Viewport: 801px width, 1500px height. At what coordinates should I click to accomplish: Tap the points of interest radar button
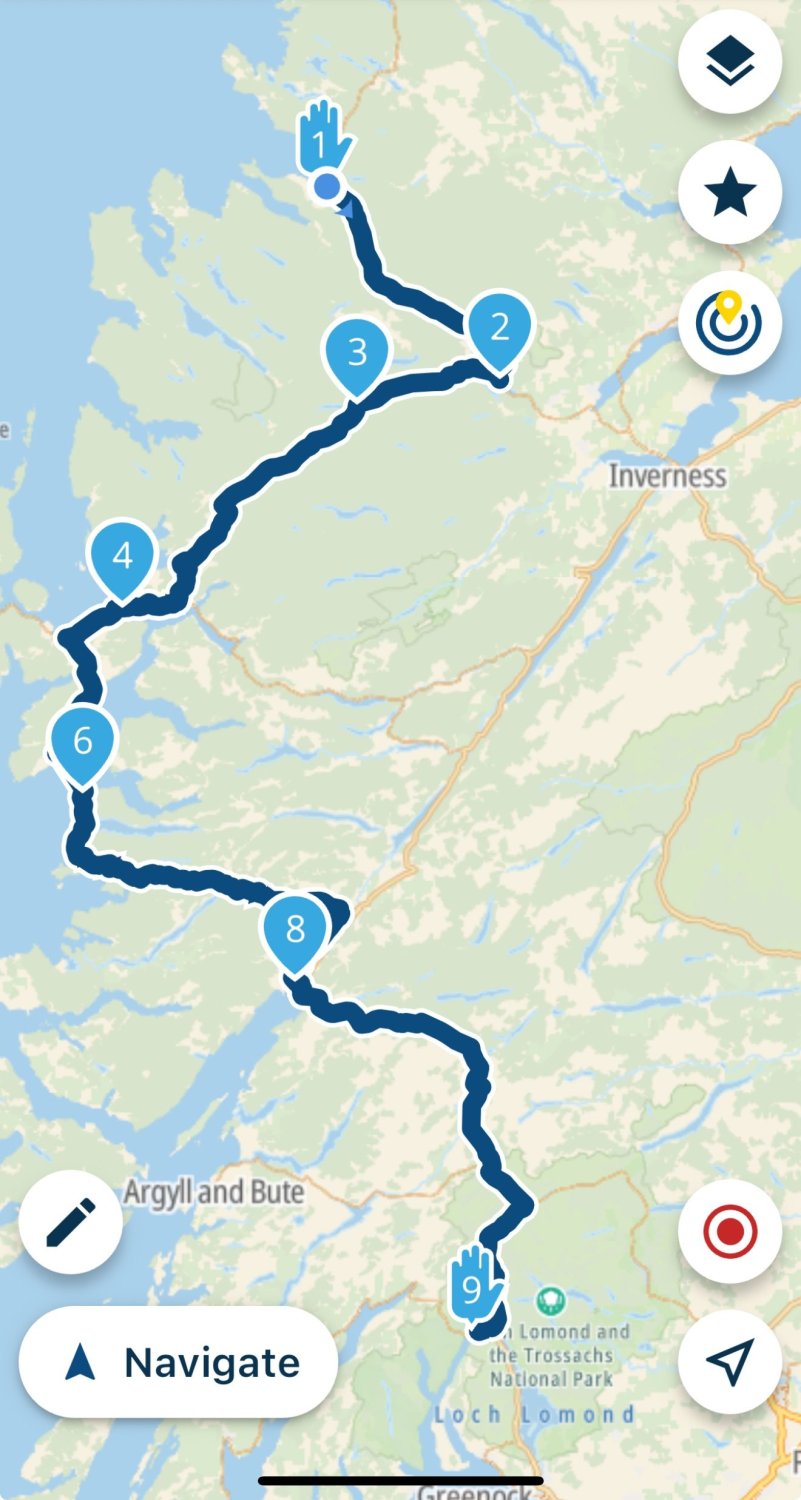point(730,322)
